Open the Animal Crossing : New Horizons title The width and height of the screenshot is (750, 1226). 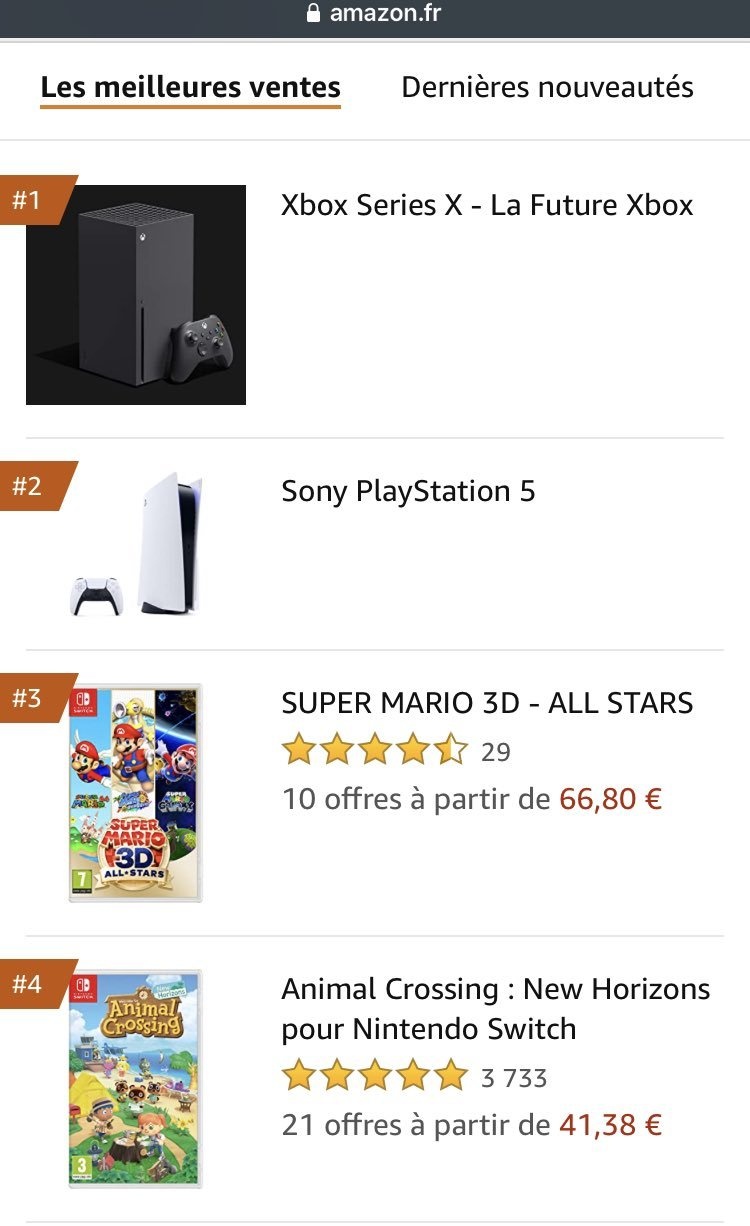[x=495, y=1008]
